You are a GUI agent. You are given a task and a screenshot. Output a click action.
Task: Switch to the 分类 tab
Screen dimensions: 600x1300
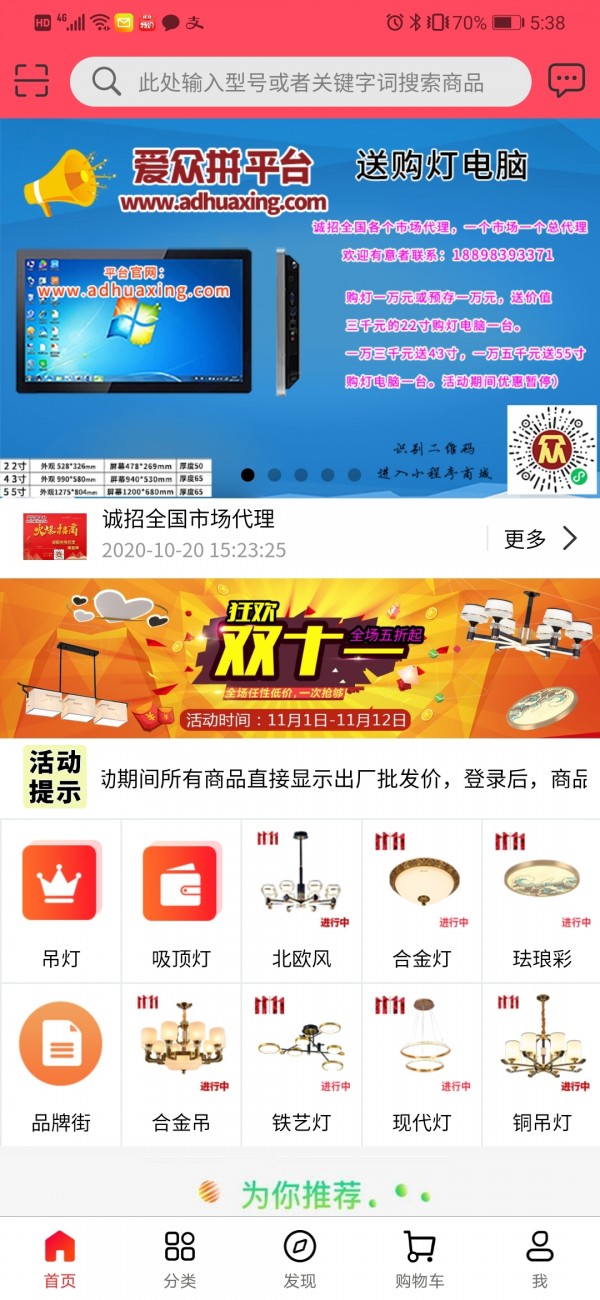(180, 1259)
